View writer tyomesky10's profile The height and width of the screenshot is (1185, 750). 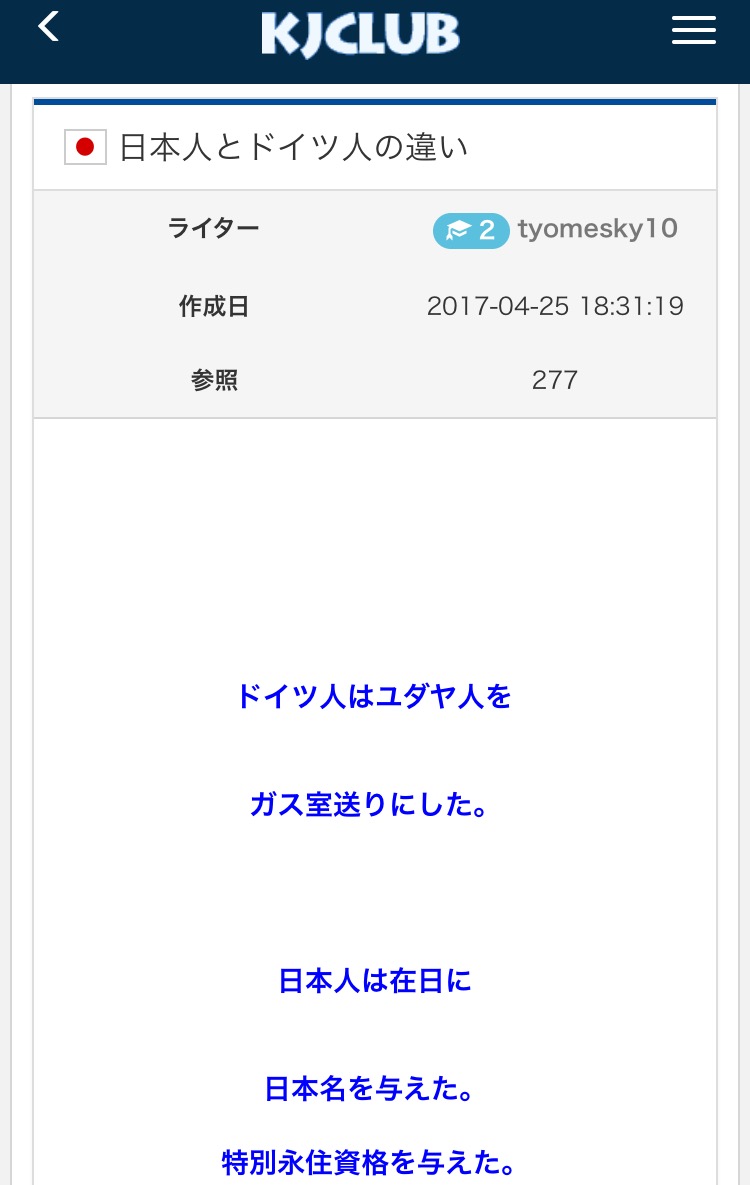(597, 229)
